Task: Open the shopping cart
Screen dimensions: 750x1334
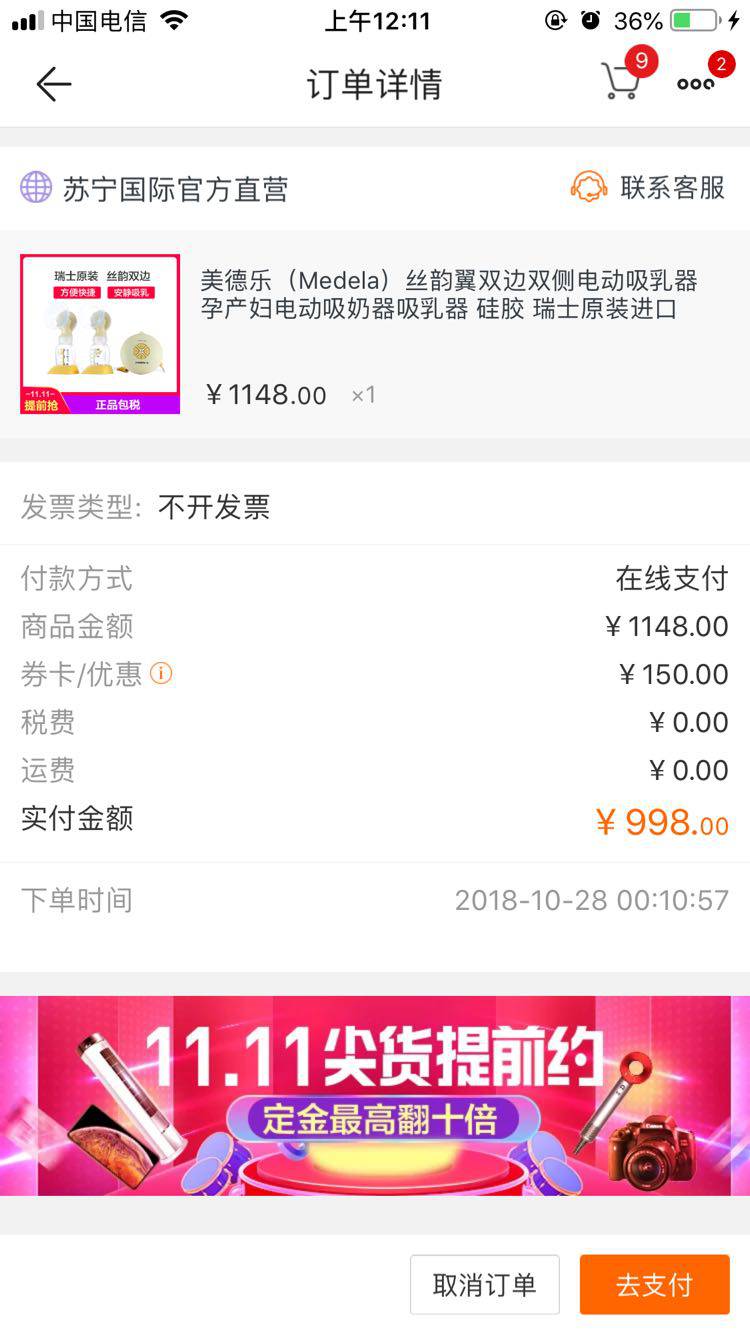Action: (621, 81)
